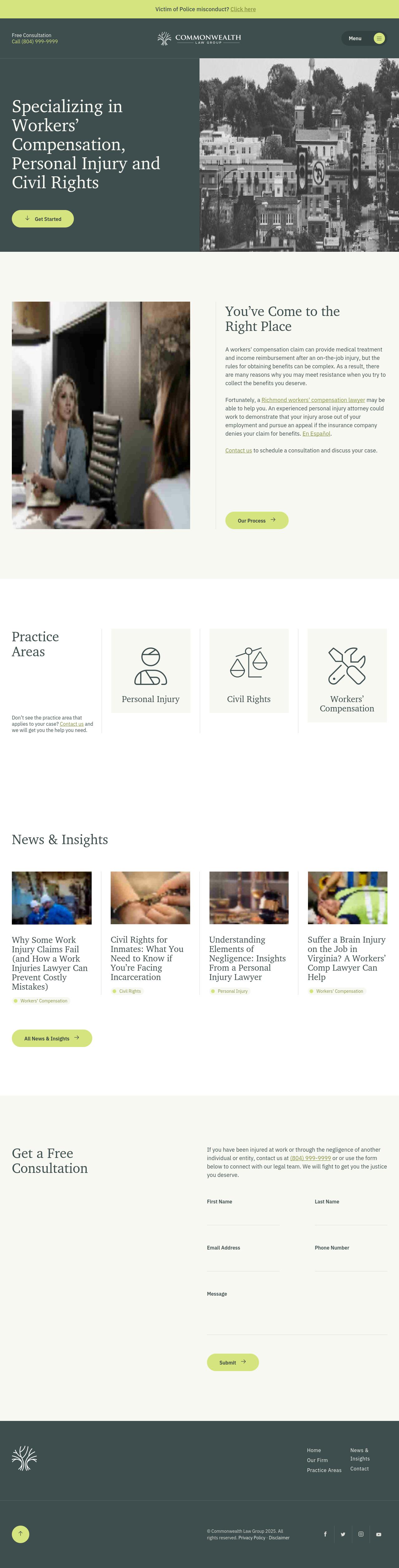Screen dimensions: 399x1568
Task: View All News & Insights
Action: click(52, 1038)
